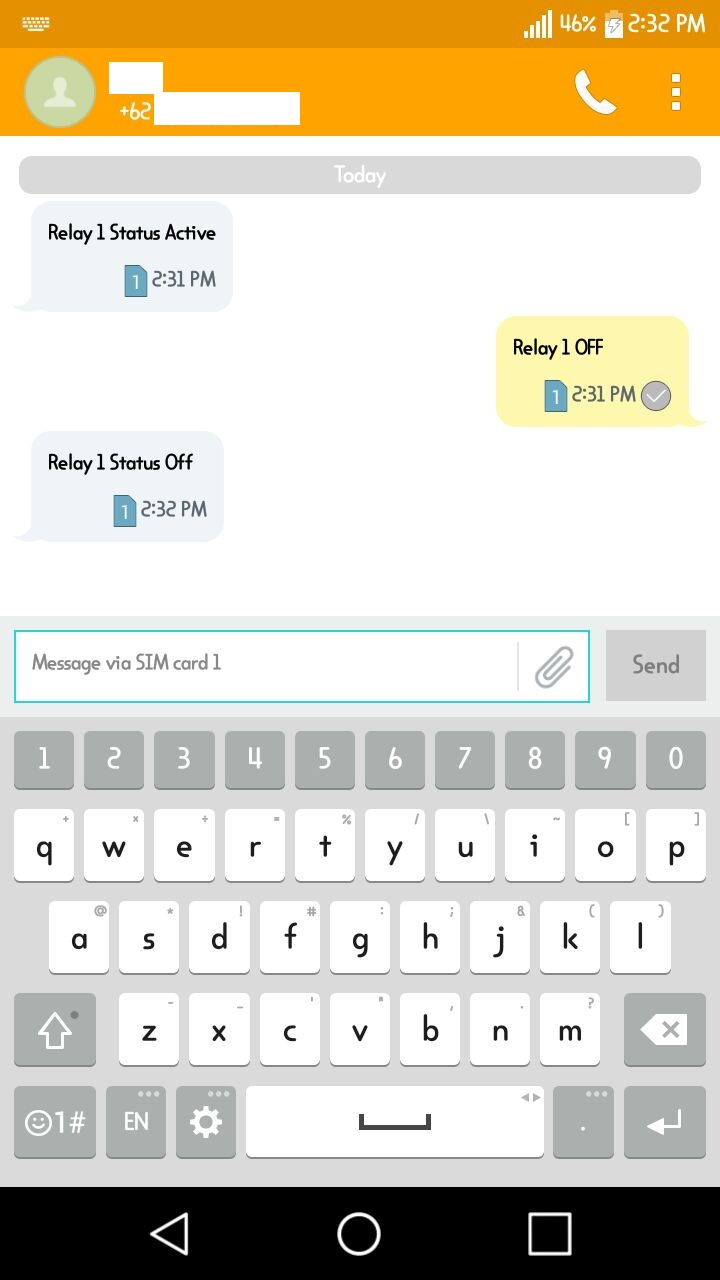The image size is (720, 1280).
Task: Tap the contact avatar picture
Action: pos(59,91)
